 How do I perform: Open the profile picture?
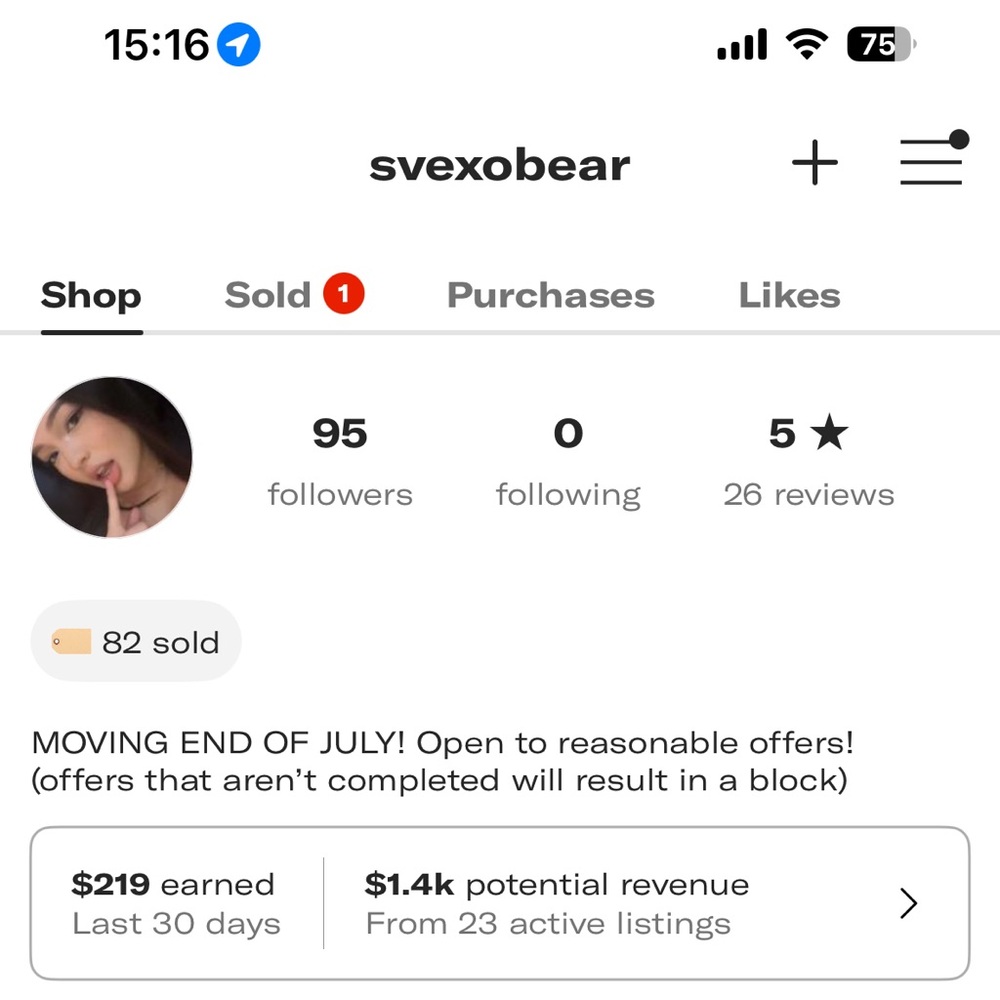point(112,457)
